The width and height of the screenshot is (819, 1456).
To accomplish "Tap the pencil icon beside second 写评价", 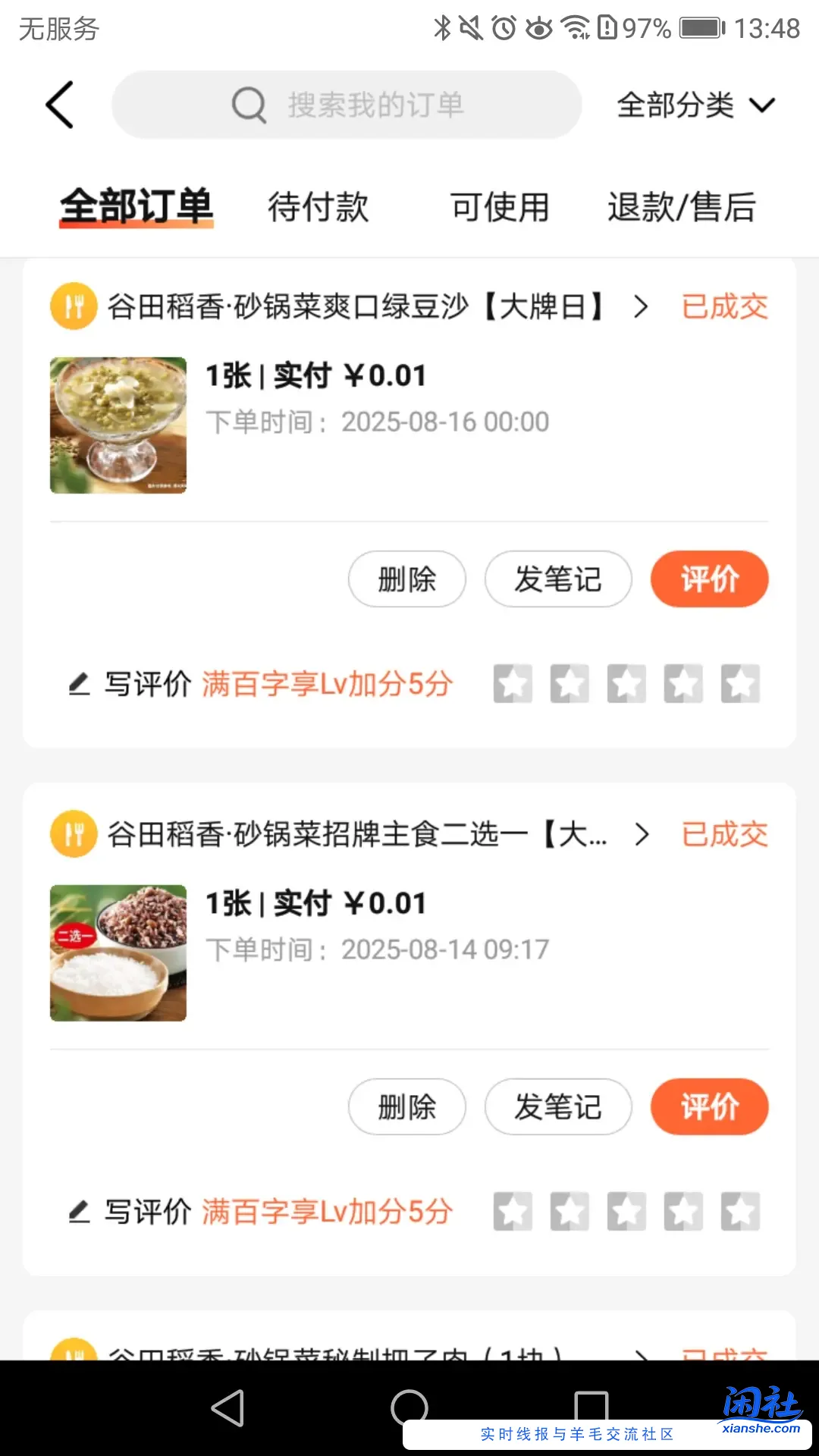I will click(78, 1211).
